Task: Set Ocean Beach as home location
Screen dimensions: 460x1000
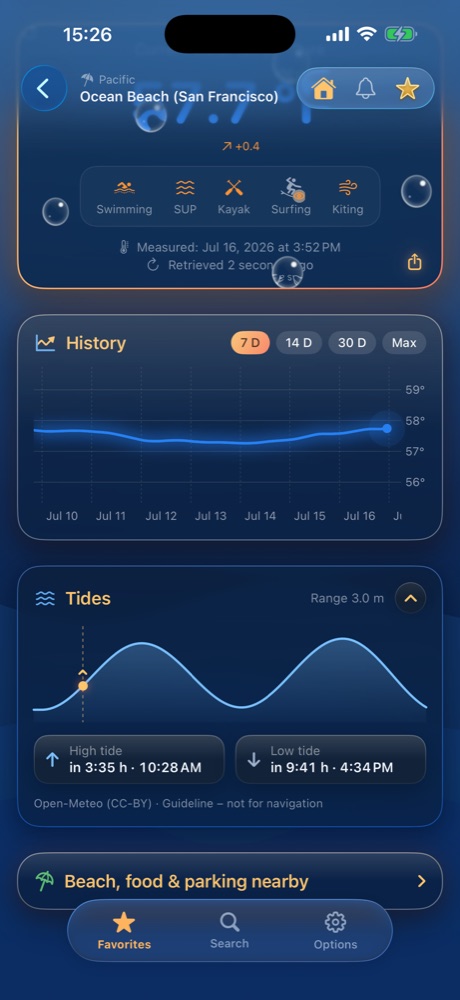Action: pyautogui.click(x=323, y=89)
